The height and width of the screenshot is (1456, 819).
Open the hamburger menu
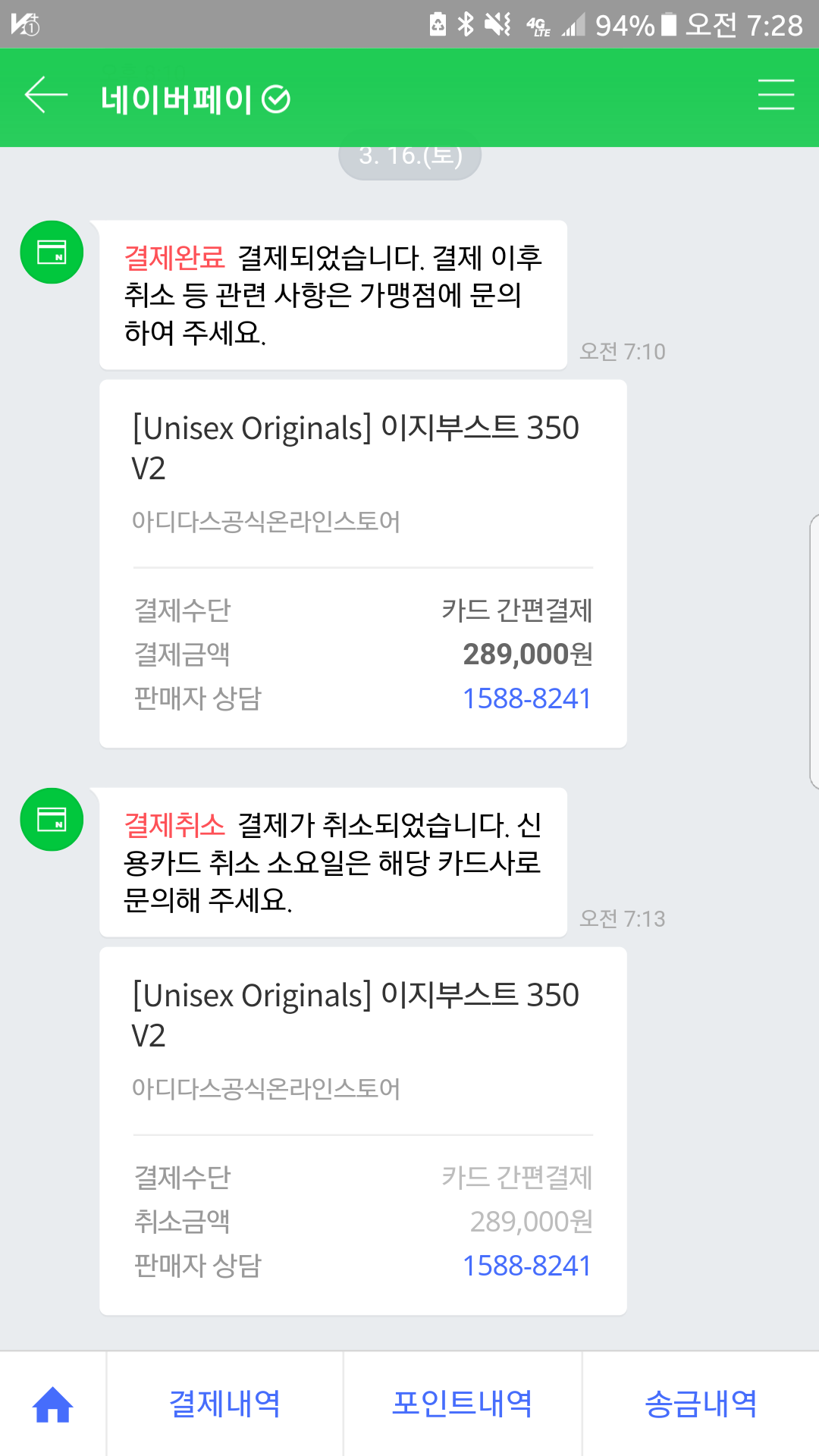pos(776,95)
